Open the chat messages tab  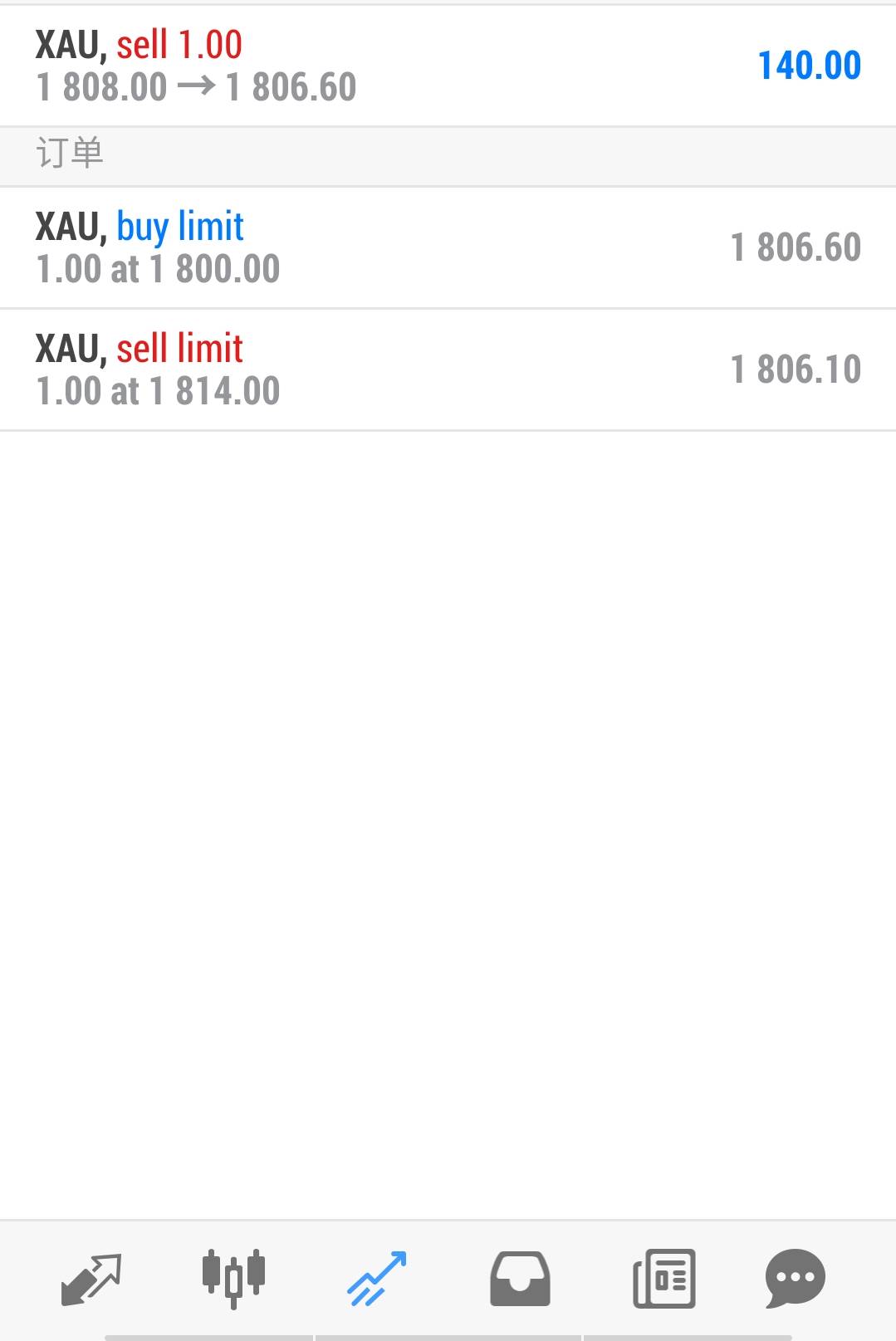click(795, 1279)
